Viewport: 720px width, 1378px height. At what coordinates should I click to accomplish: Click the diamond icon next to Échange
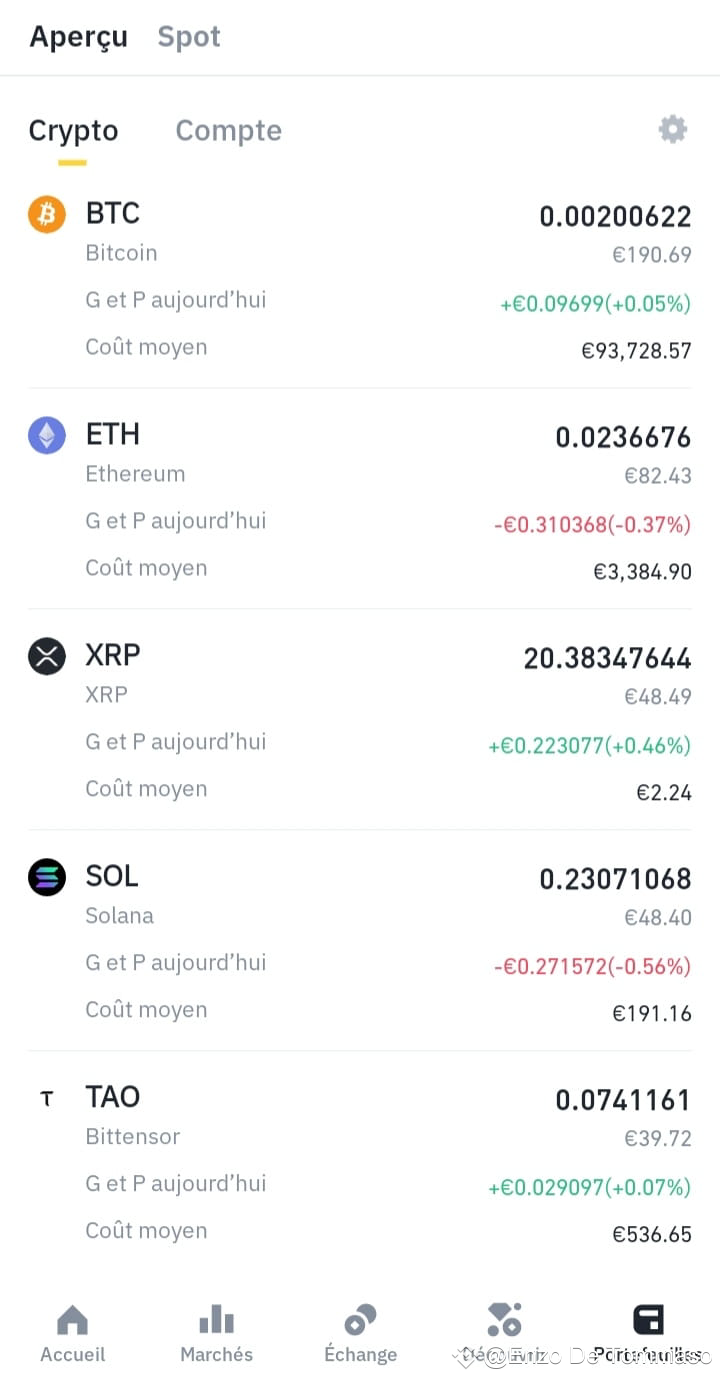click(x=504, y=1318)
